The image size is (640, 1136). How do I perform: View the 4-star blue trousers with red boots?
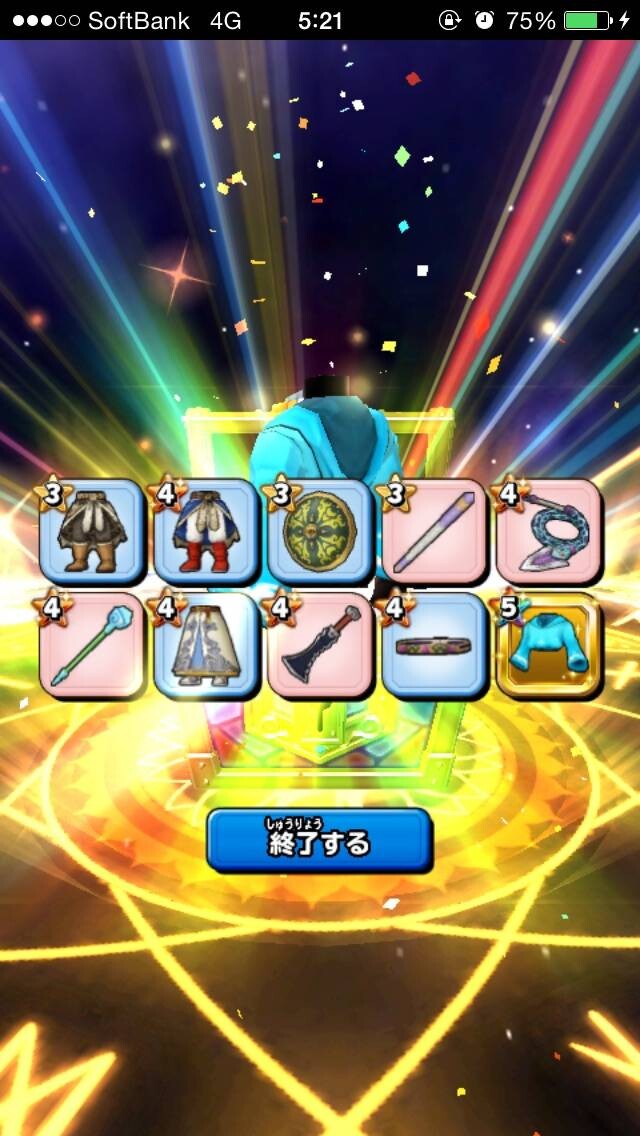207,531
